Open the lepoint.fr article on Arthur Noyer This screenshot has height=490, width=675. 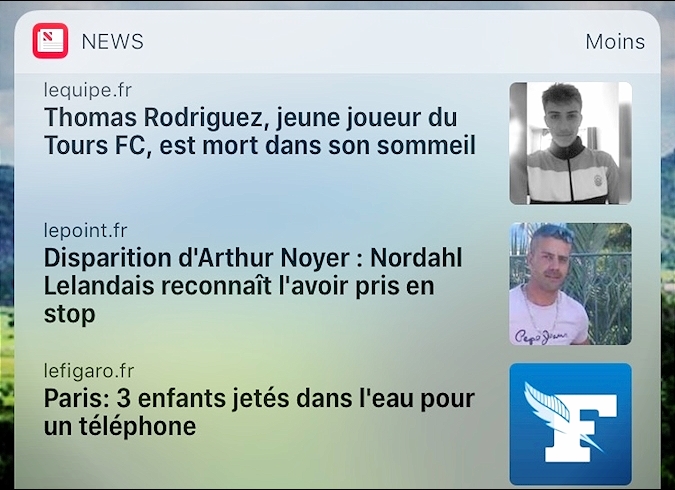click(x=253, y=285)
